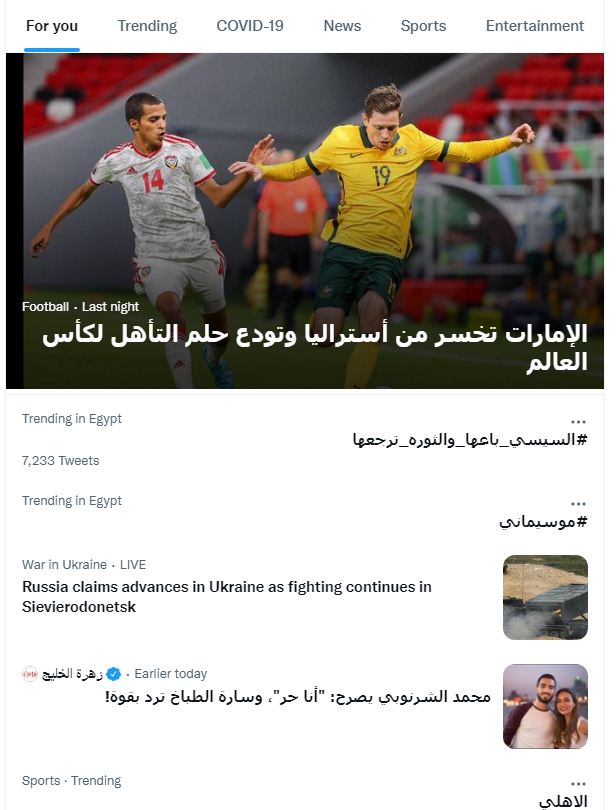Select the News tab

coord(342,26)
